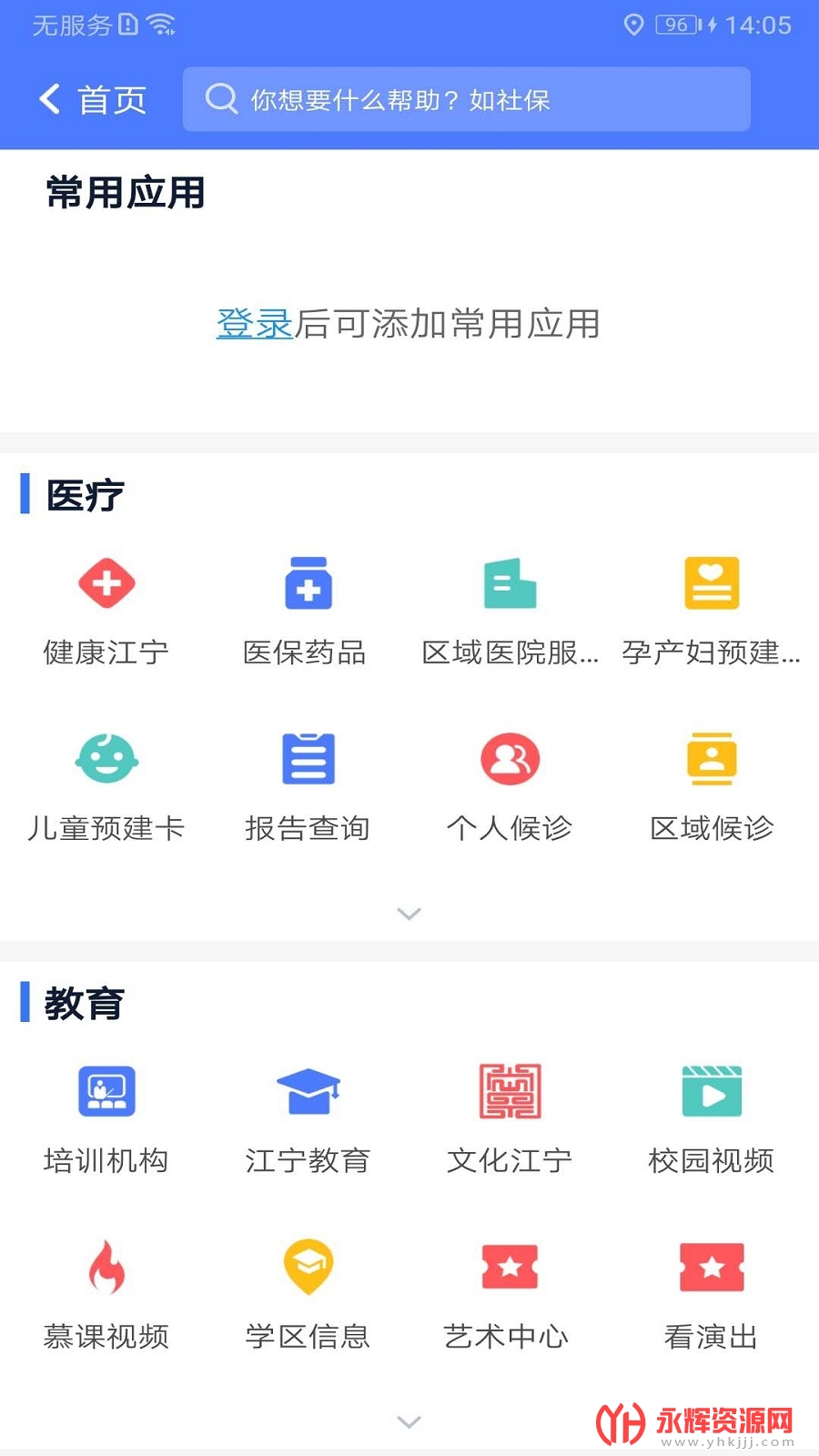Open 艺术中心
Viewport: 819px width, 1456px height.
(508, 1290)
